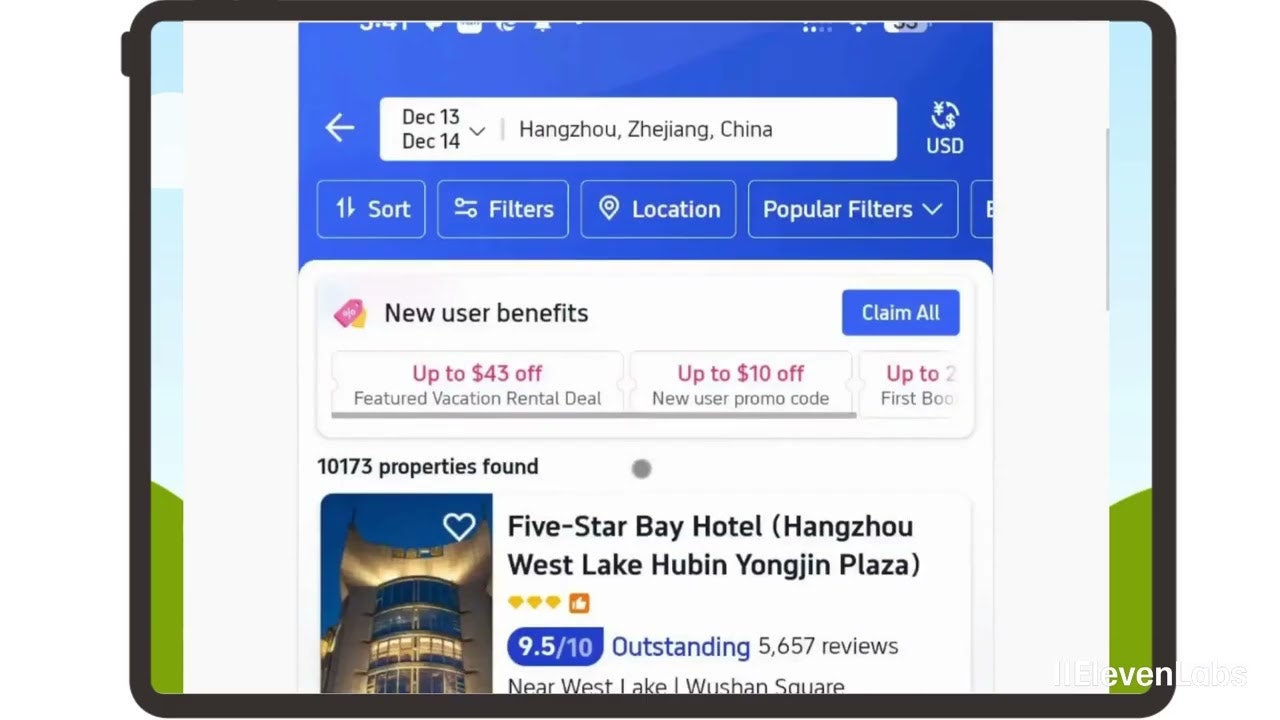Open the Filters panel
Viewport: 1280px width, 720px height.
click(x=503, y=209)
